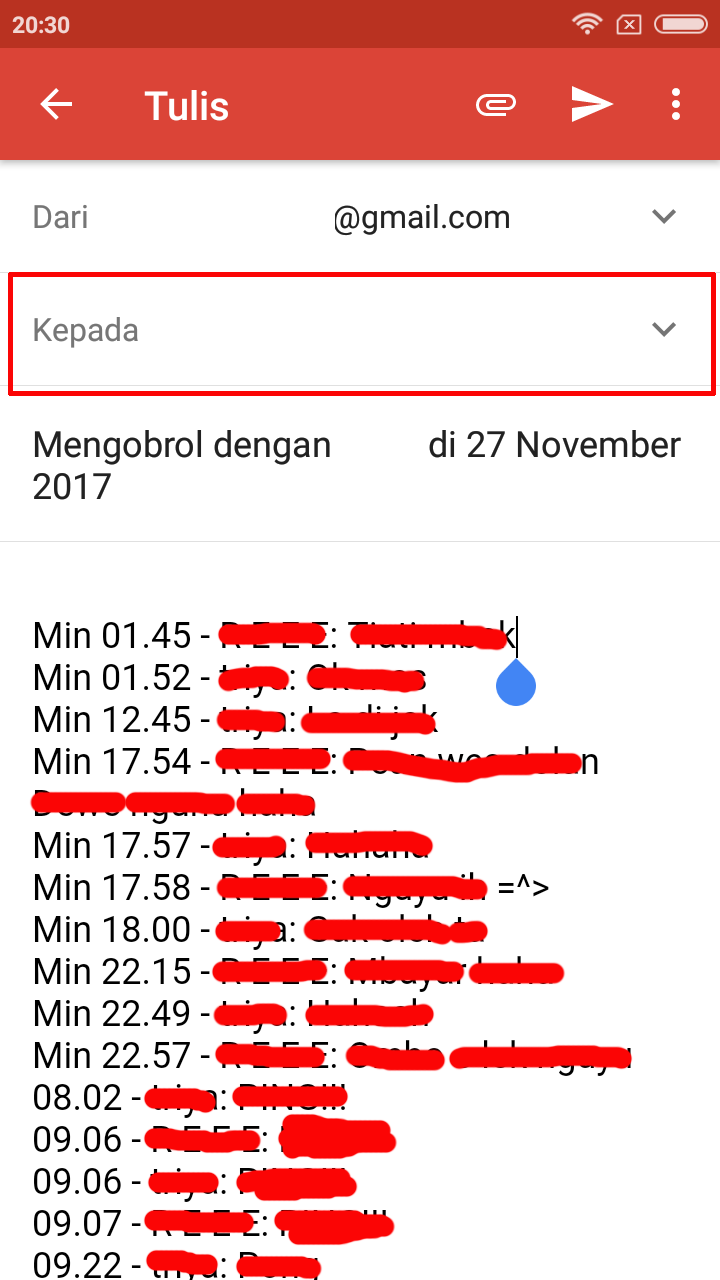The height and width of the screenshot is (1280, 720).
Task: Expand the Dari sender account dropdown
Action: click(x=664, y=217)
